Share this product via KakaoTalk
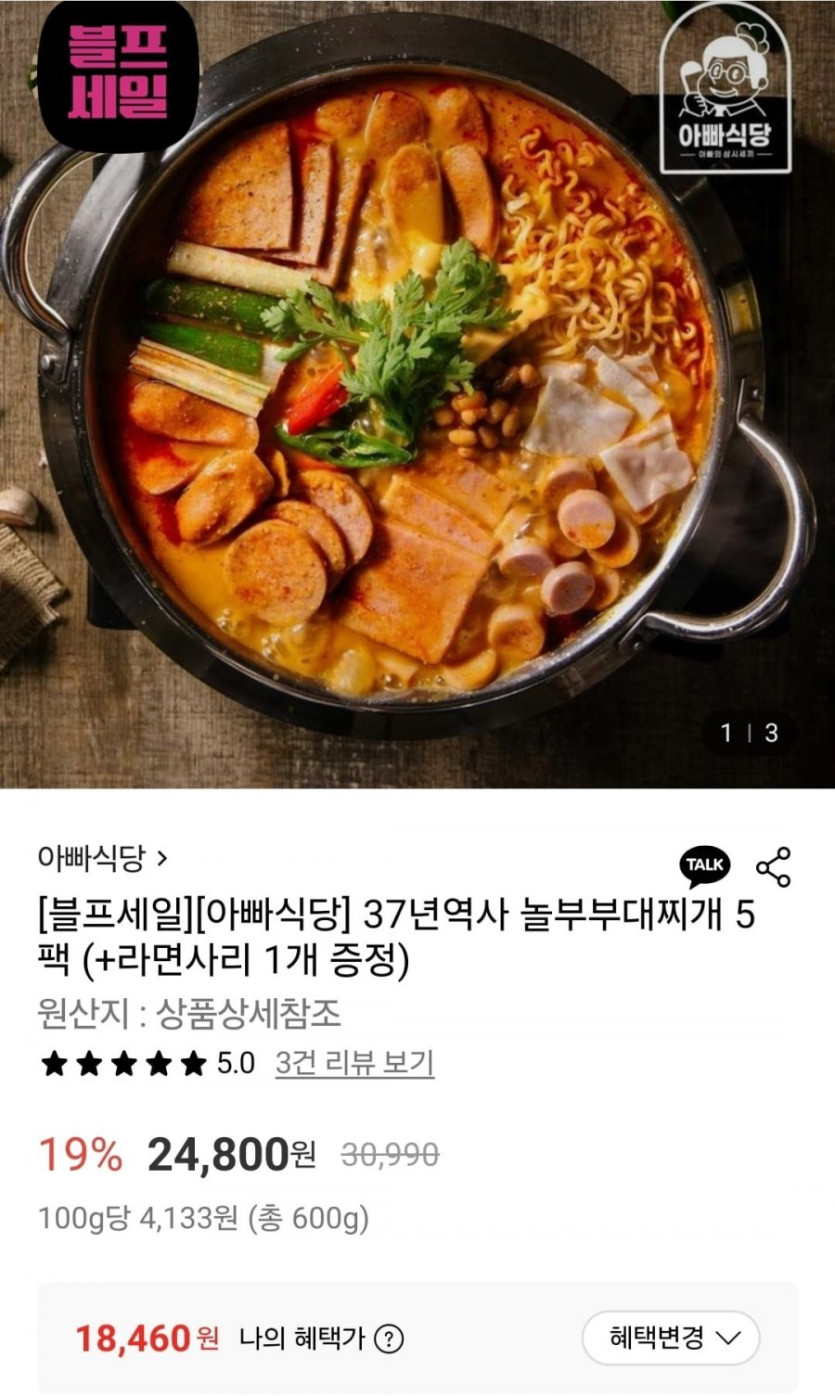 click(x=705, y=866)
